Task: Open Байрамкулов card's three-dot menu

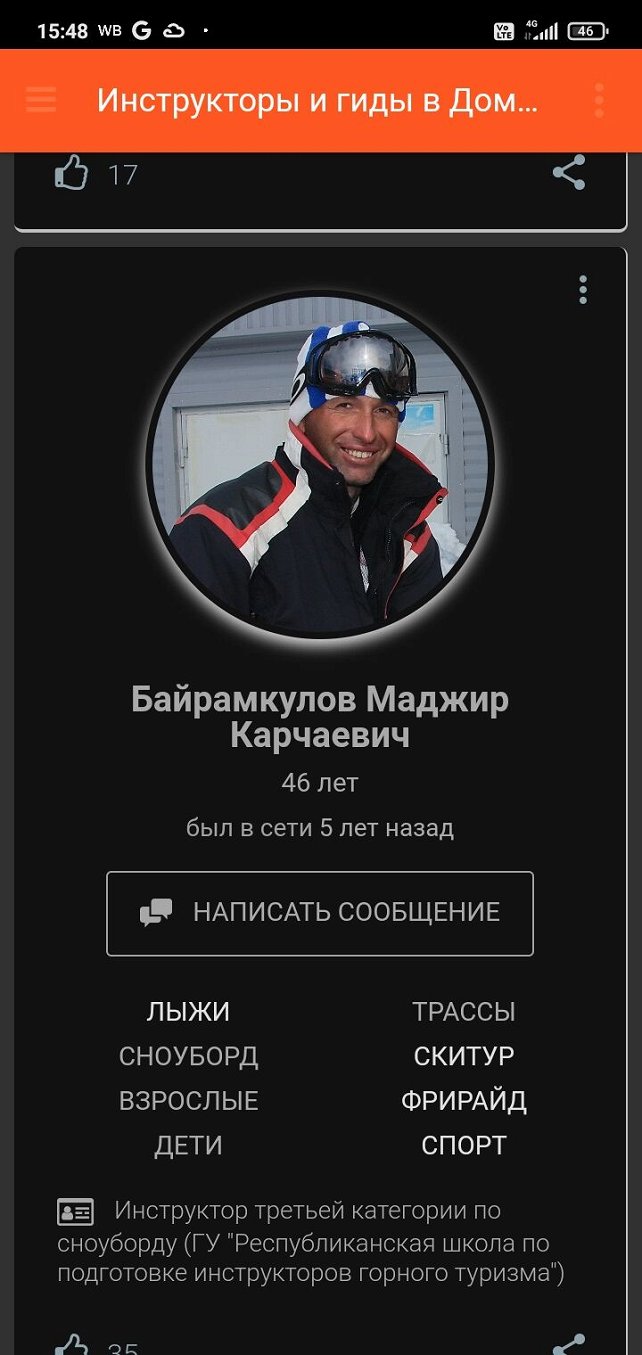Action: click(x=583, y=290)
